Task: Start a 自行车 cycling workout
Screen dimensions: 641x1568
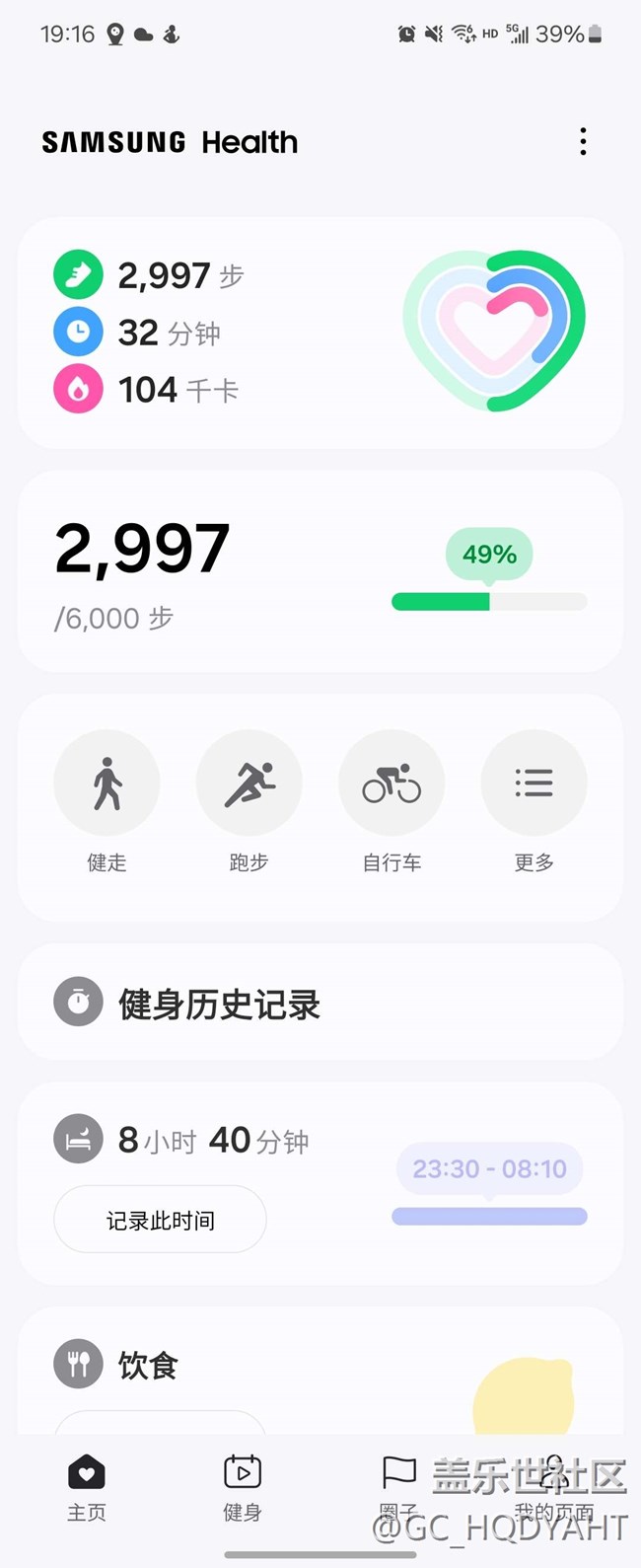Action: pyautogui.click(x=392, y=784)
